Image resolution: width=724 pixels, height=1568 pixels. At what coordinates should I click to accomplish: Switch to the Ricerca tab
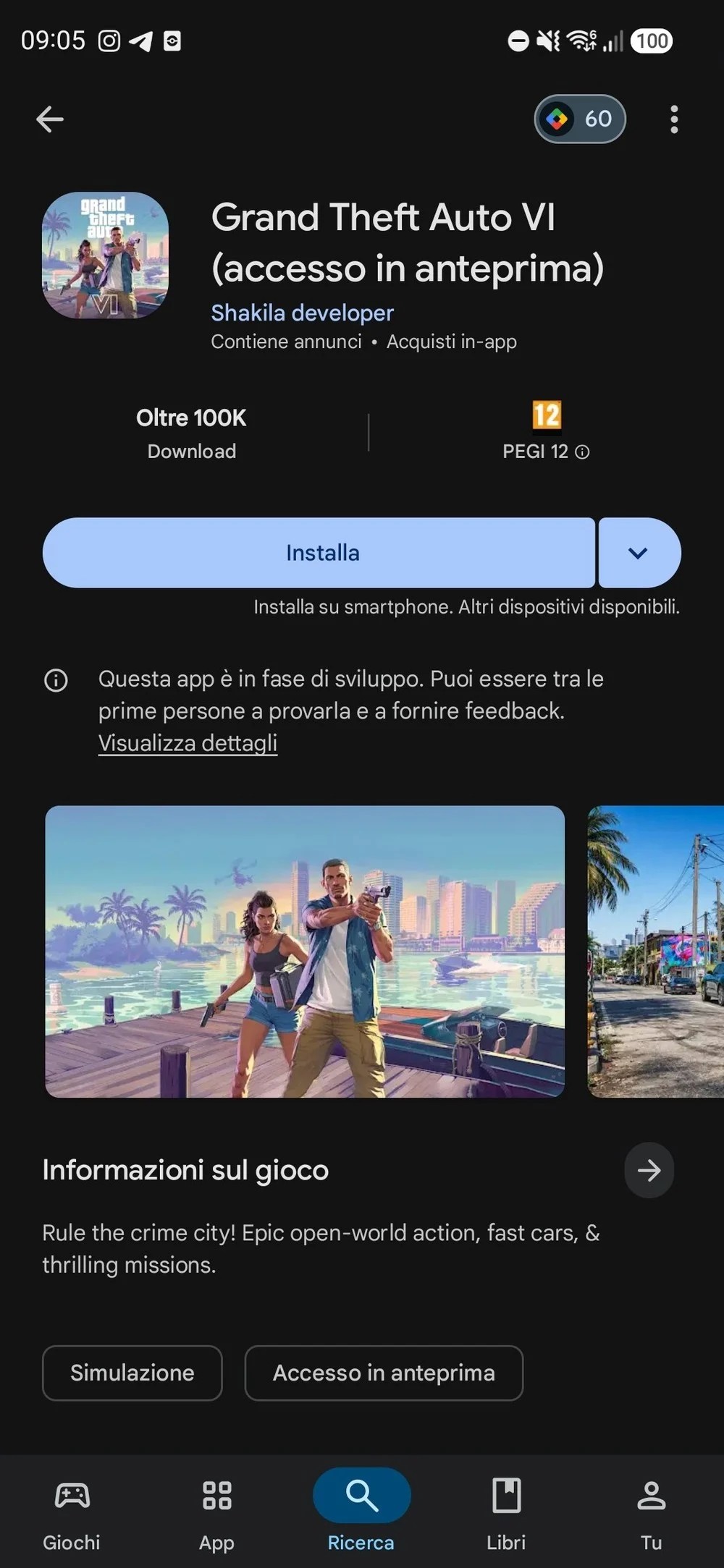[361, 1510]
